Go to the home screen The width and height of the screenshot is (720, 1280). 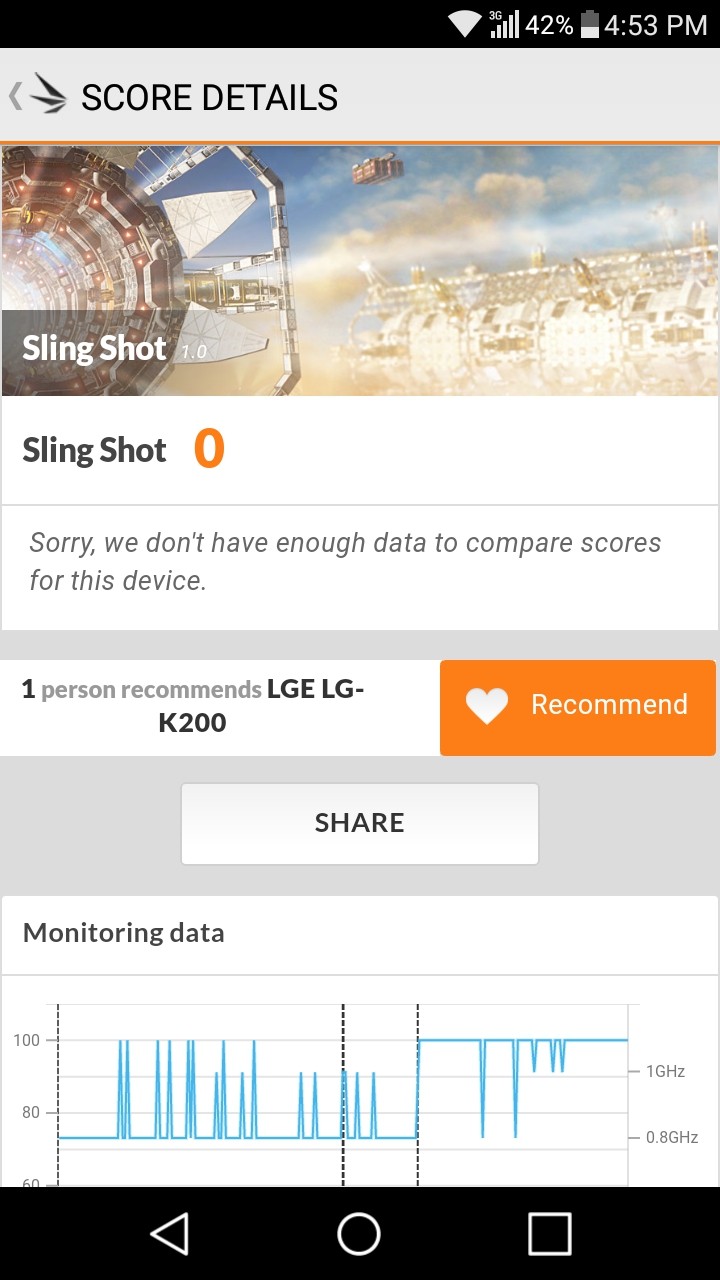359,1233
